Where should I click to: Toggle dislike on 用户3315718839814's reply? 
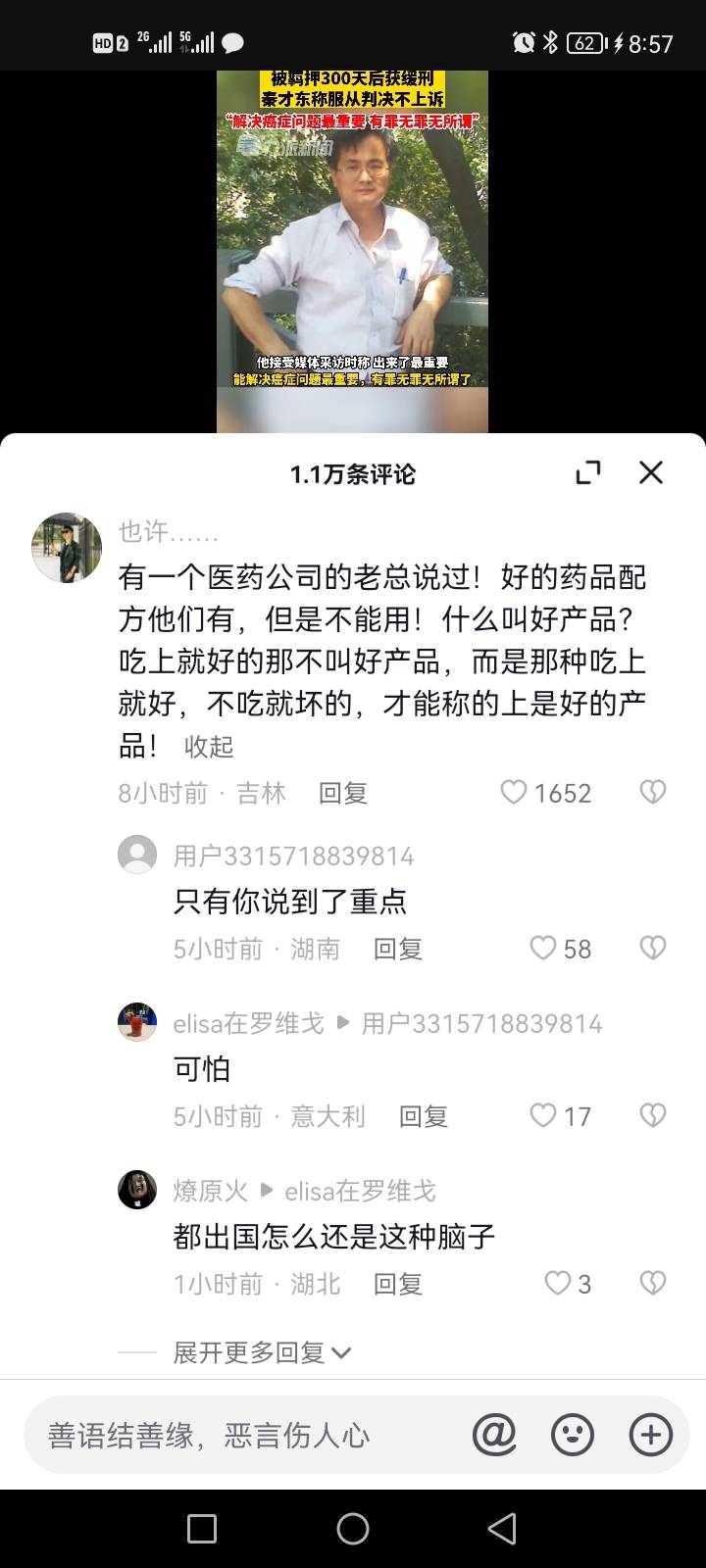[x=650, y=948]
